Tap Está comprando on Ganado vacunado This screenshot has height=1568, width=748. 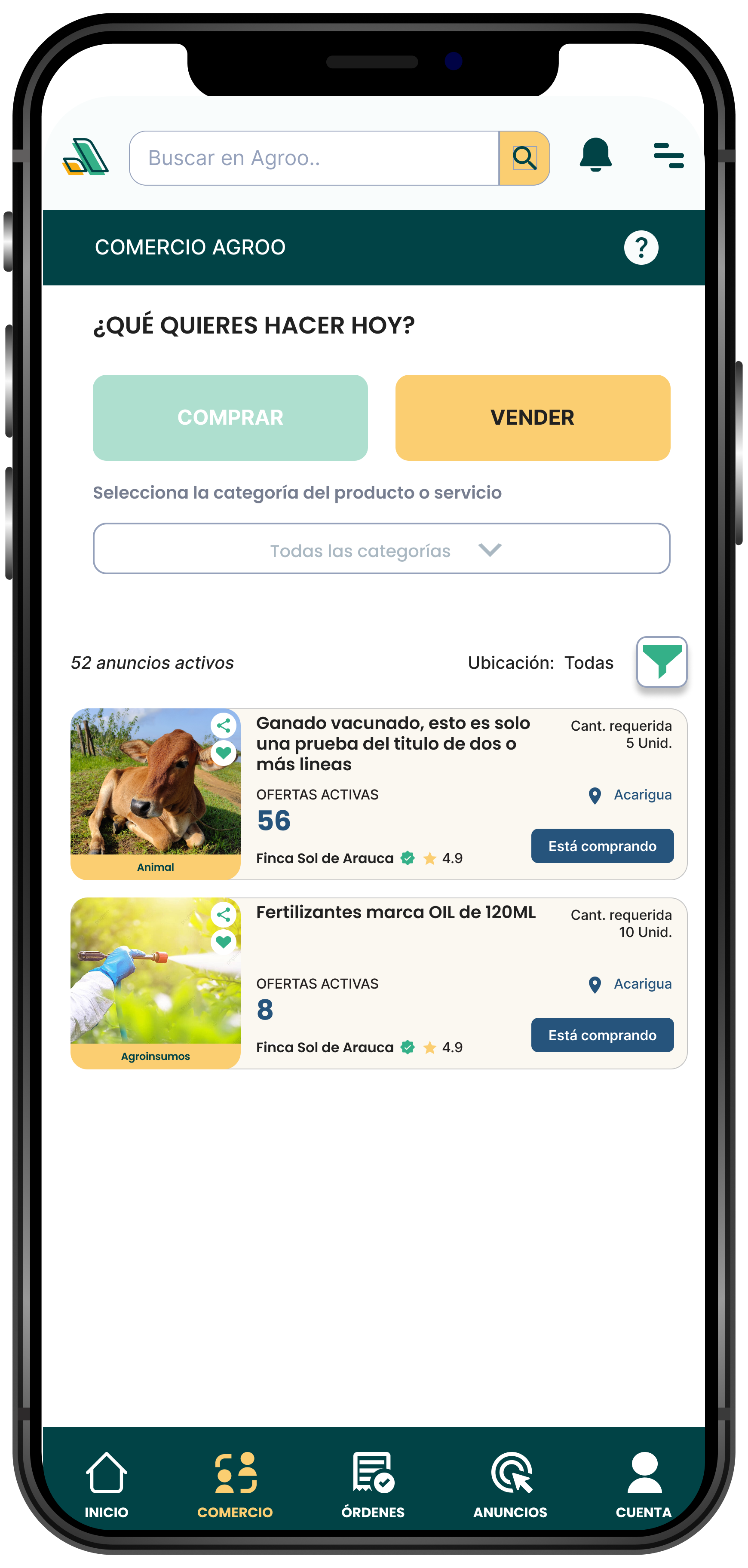pyautogui.click(x=602, y=846)
